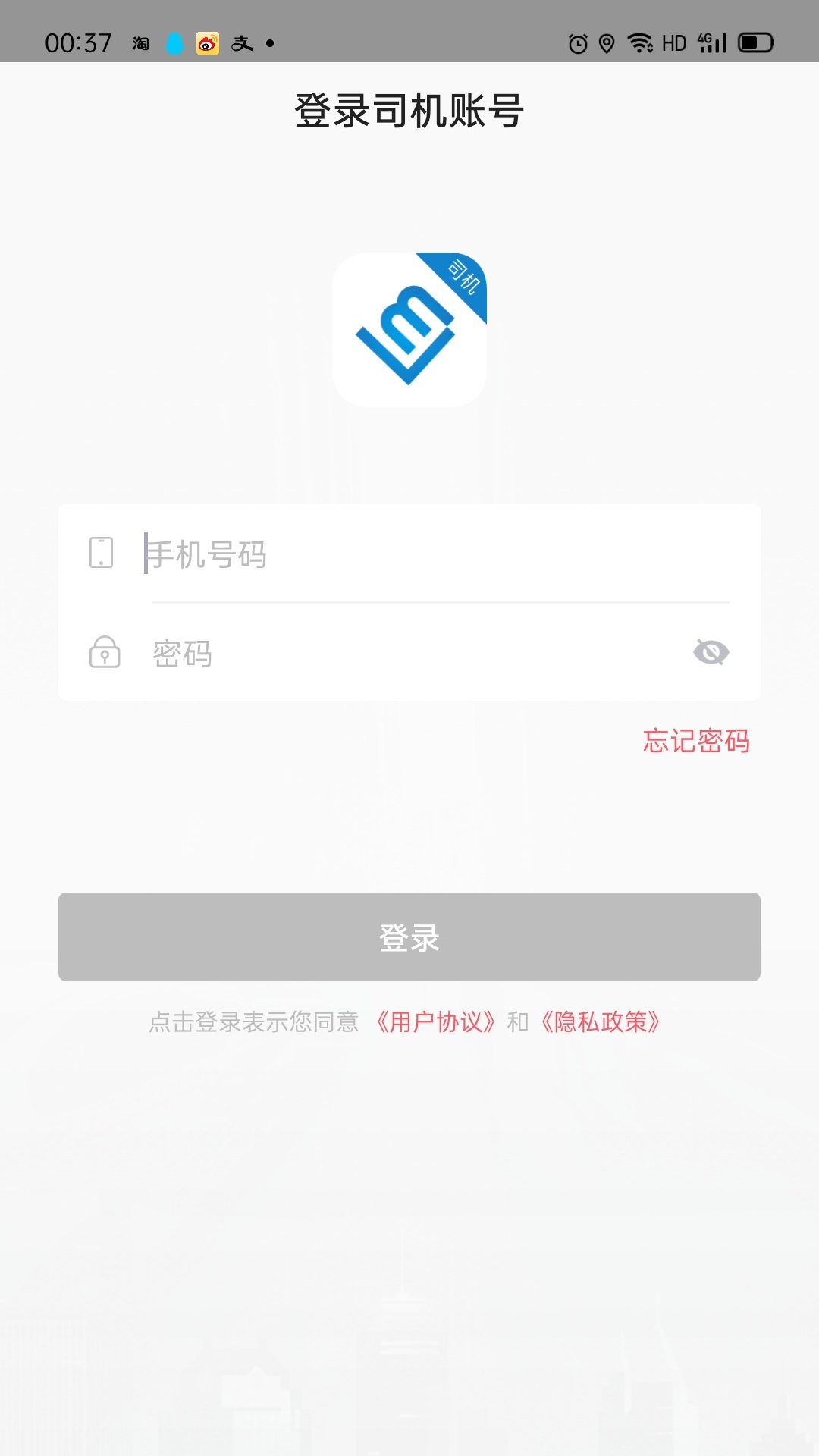Open the 忘记密码 forgot password link
The height and width of the screenshot is (1456, 819).
(695, 741)
